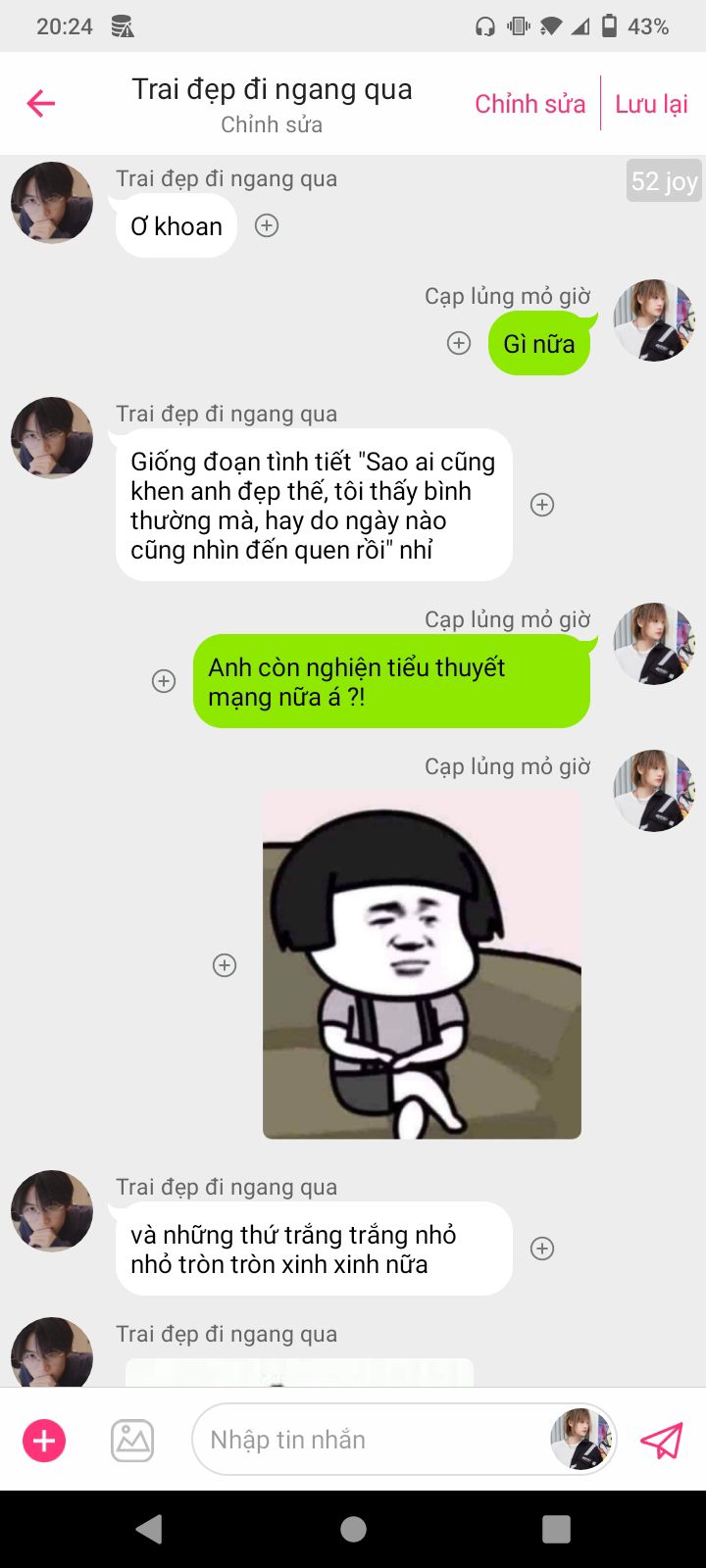This screenshot has width=706, height=1568.
Task: Tap plus icon beside "và những thứ trắng" message
Action: point(542,1249)
